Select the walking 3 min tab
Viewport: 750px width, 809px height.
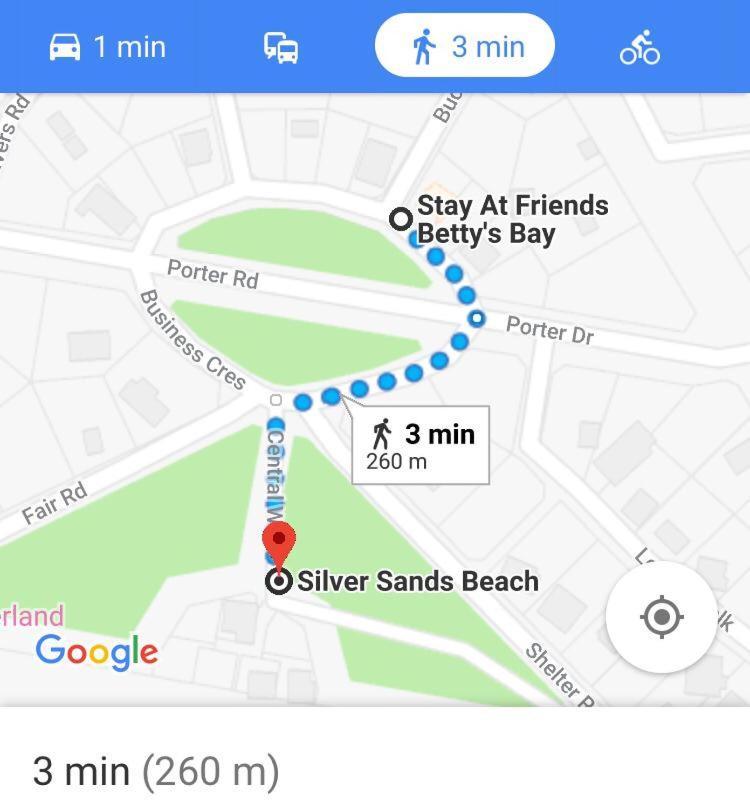[x=465, y=47]
